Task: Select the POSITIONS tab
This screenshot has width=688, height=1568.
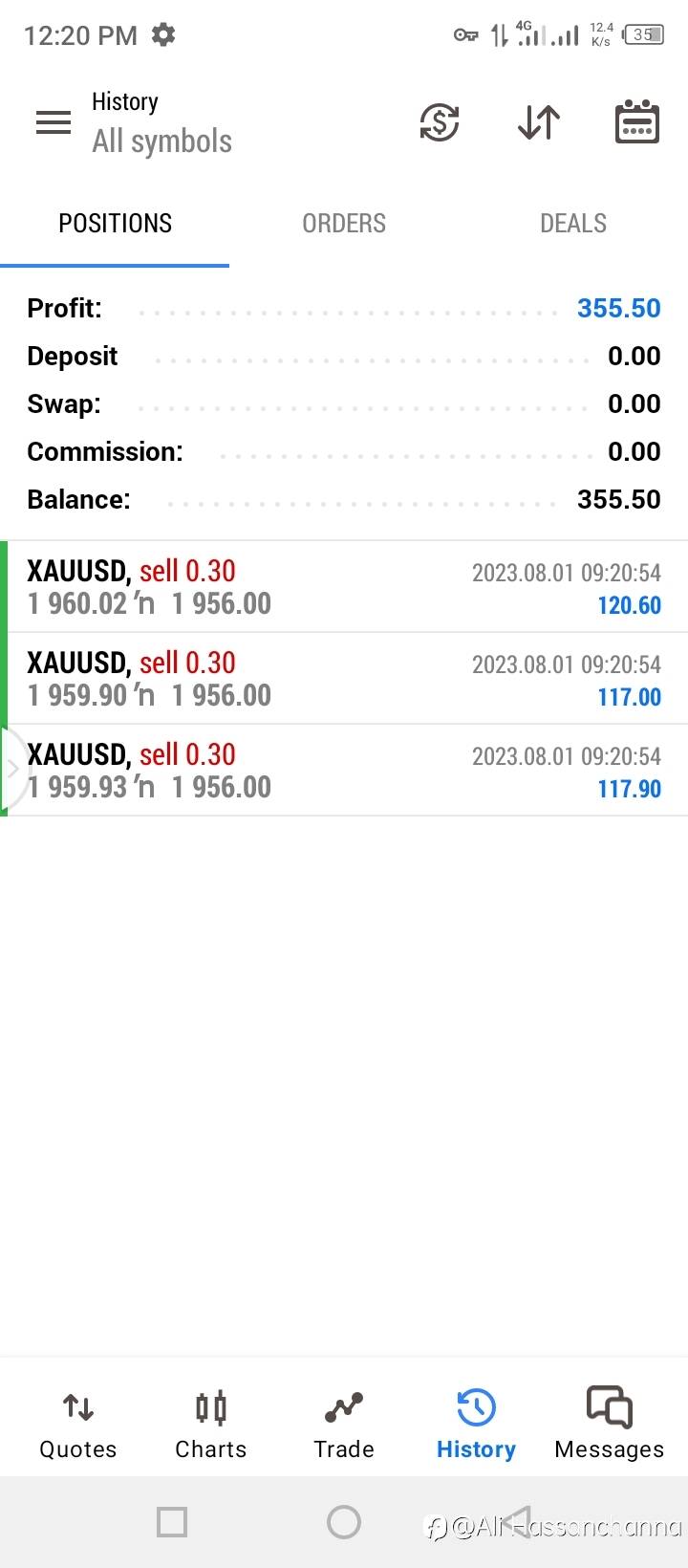Action: pyautogui.click(x=115, y=224)
